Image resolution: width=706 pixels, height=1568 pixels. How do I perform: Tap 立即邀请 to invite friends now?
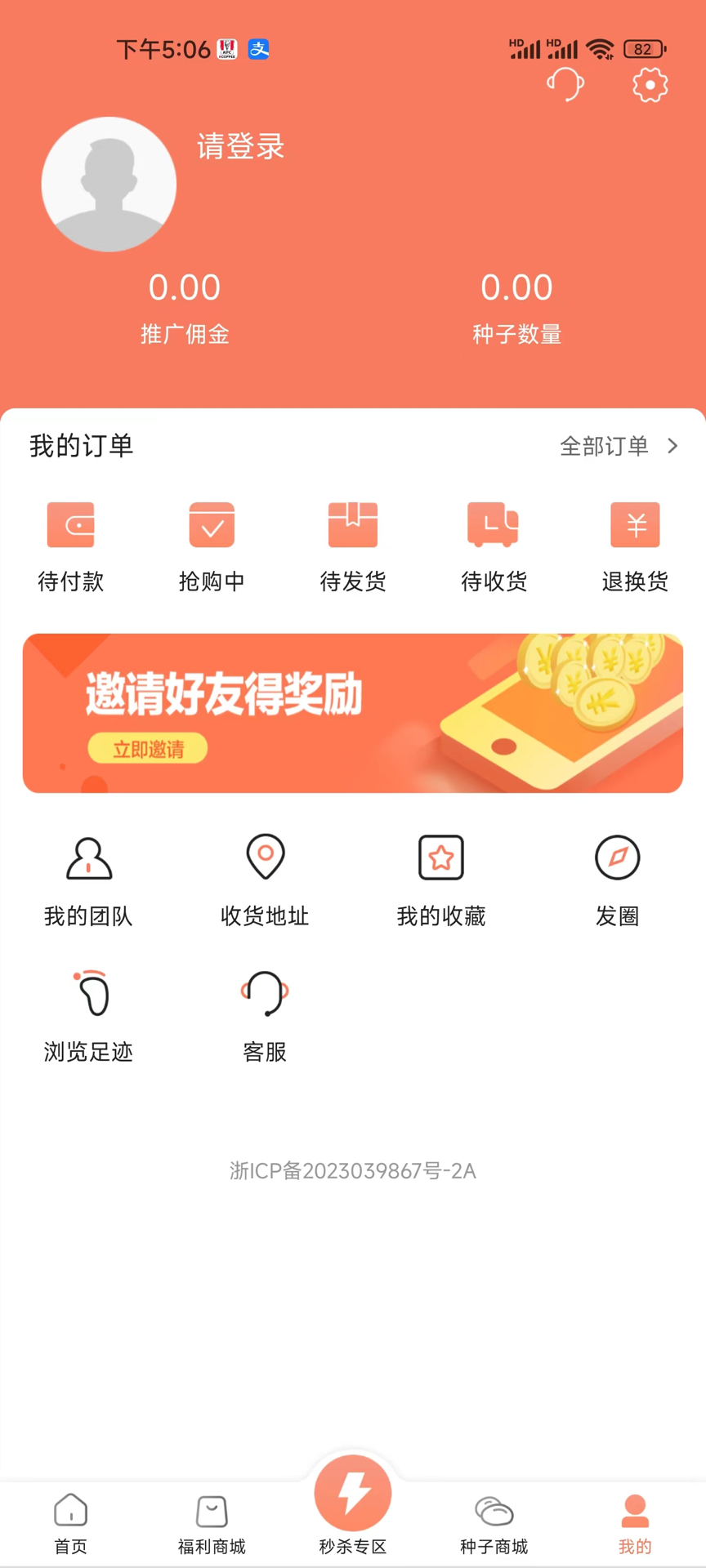[x=147, y=748]
